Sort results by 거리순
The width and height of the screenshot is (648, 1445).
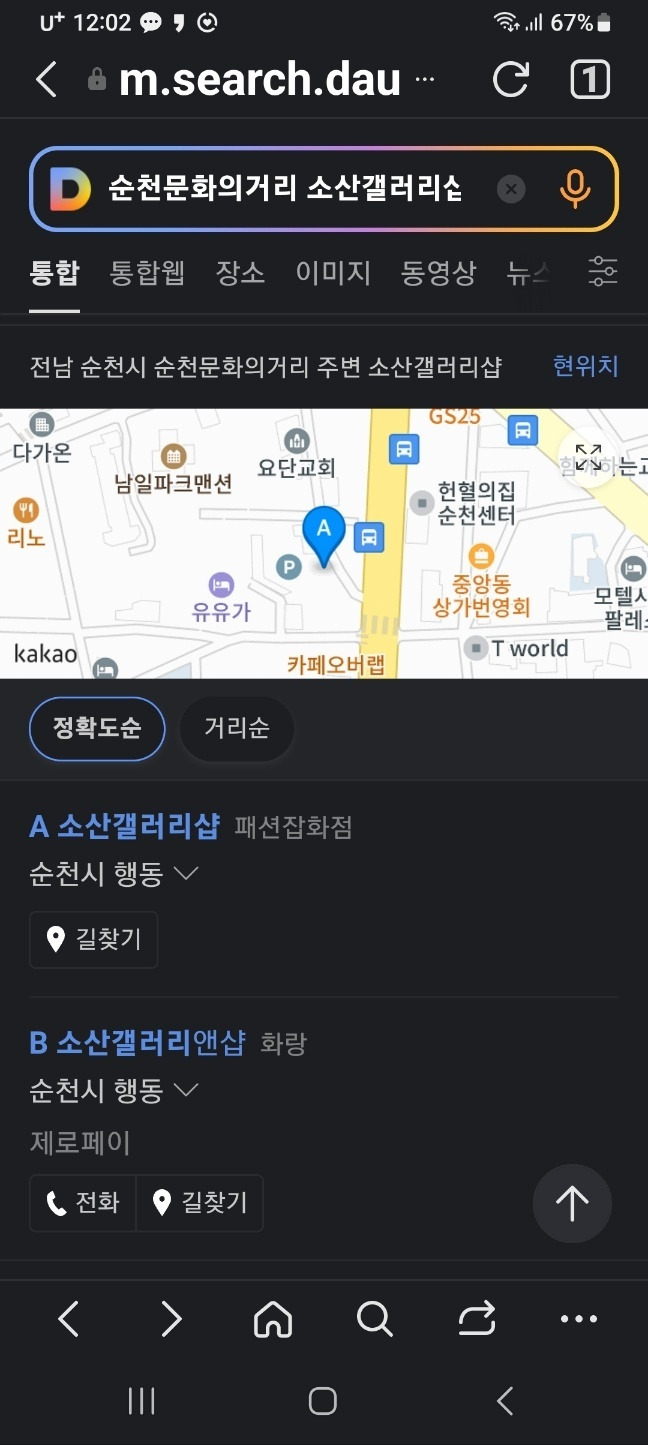coord(237,728)
